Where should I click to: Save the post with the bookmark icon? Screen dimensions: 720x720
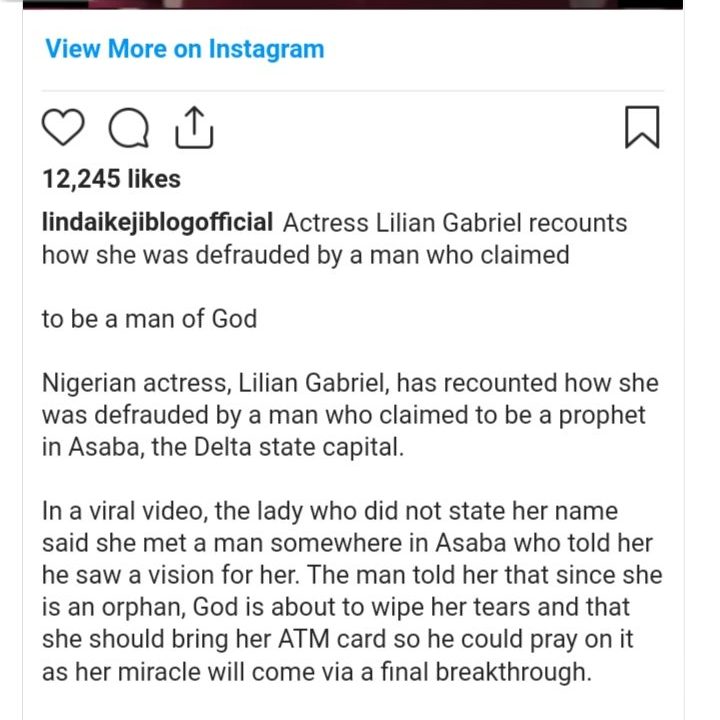pos(642,128)
